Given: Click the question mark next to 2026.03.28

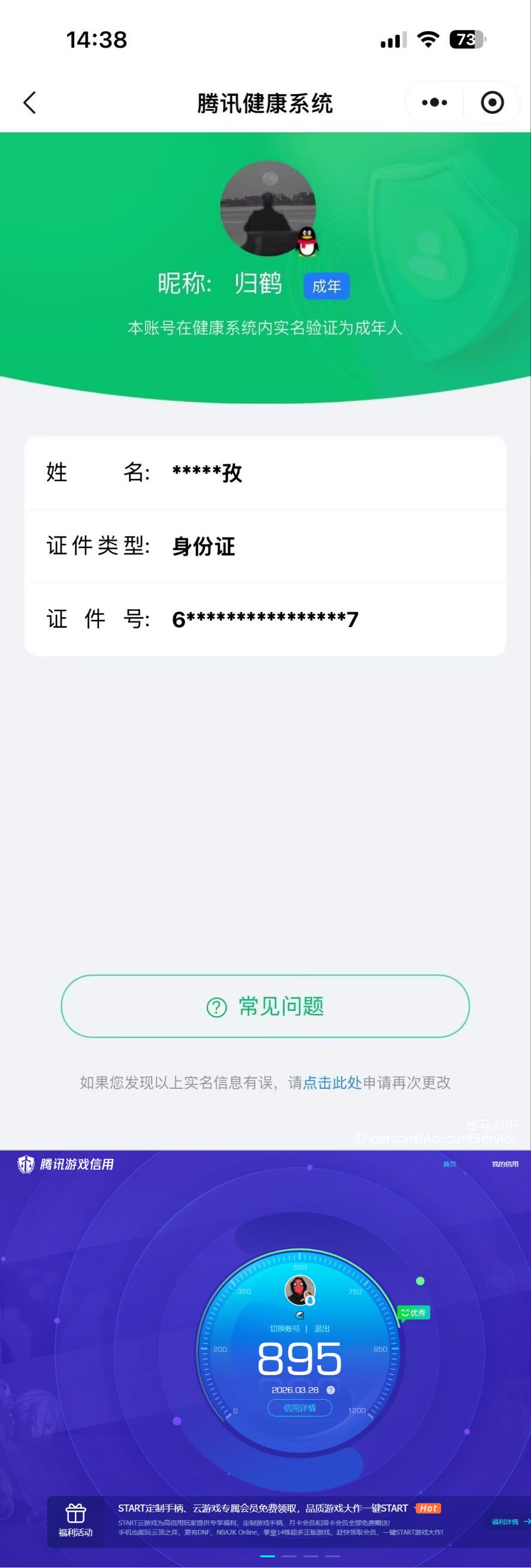Looking at the screenshot, I should 331,1390.
